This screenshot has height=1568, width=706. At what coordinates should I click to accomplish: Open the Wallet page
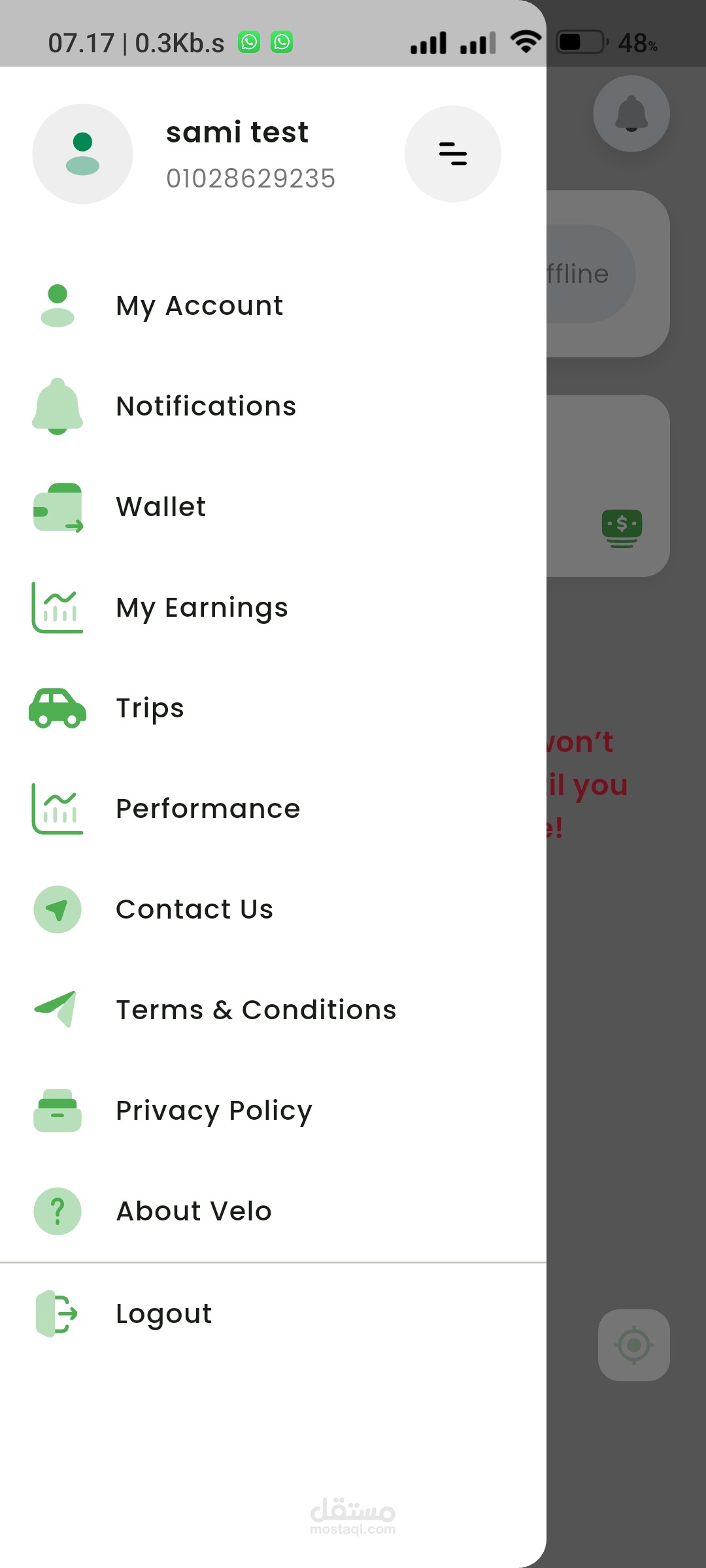pos(161,507)
